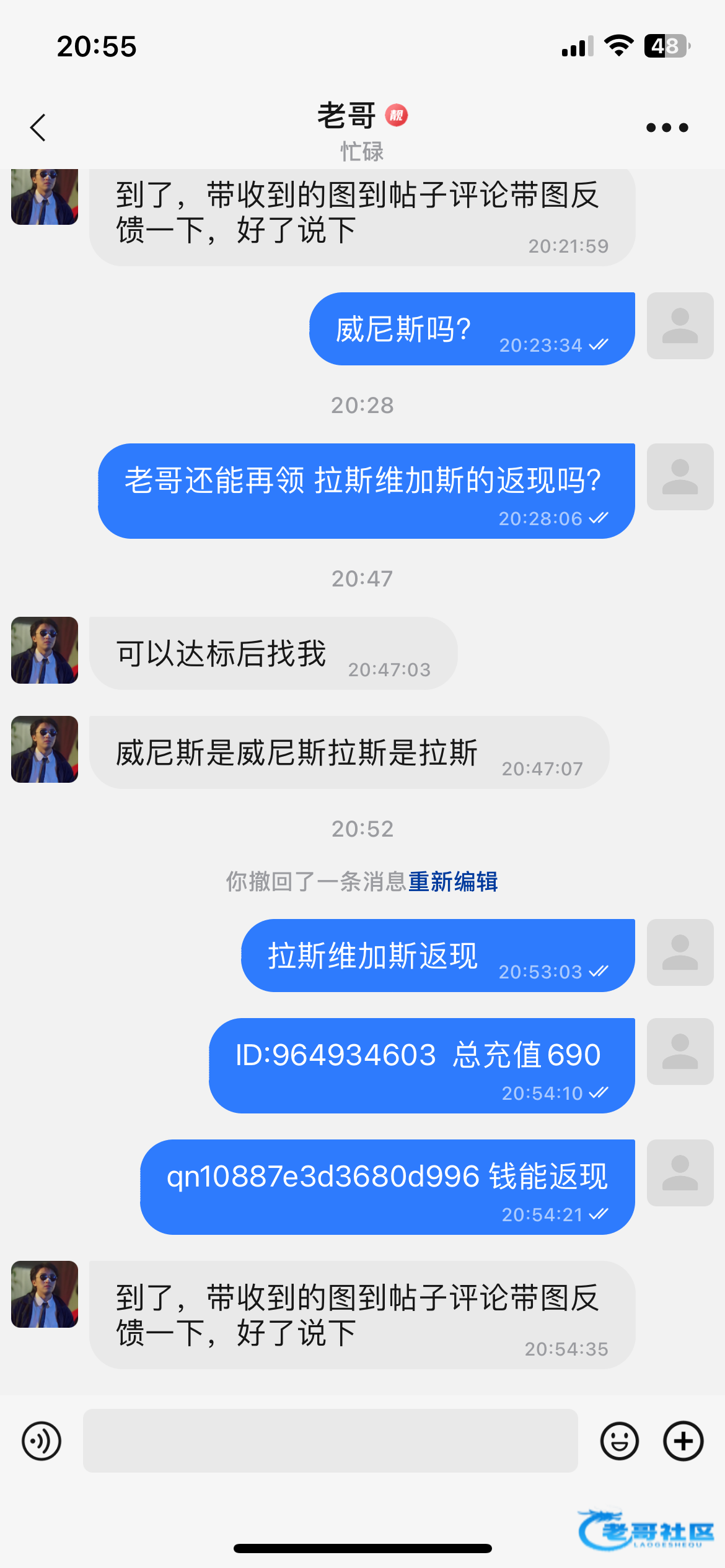The width and height of the screenshot is (725, 1568).
Task: Focus the message text field
Action: click(330, 1441)
